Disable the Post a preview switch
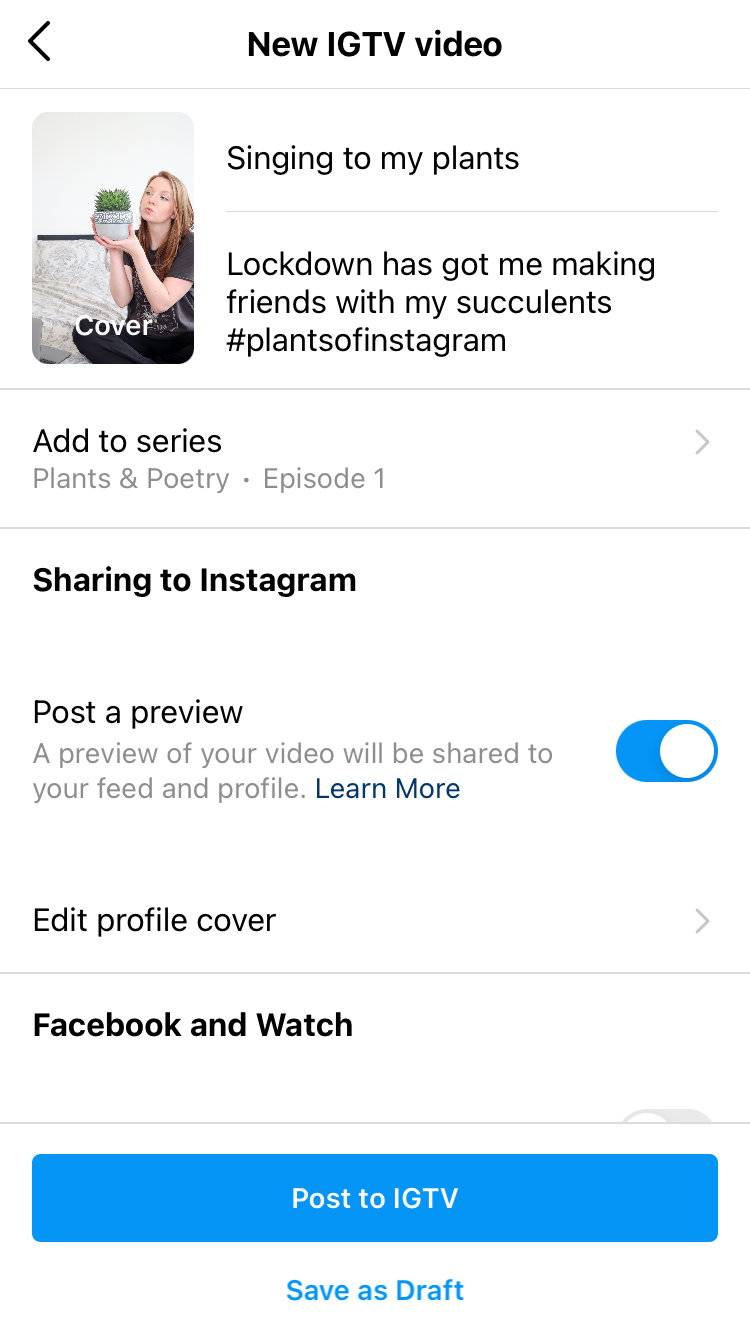The height and width of the screenshot is (1334, 750). pyautogui.click(x=667, y=751)
